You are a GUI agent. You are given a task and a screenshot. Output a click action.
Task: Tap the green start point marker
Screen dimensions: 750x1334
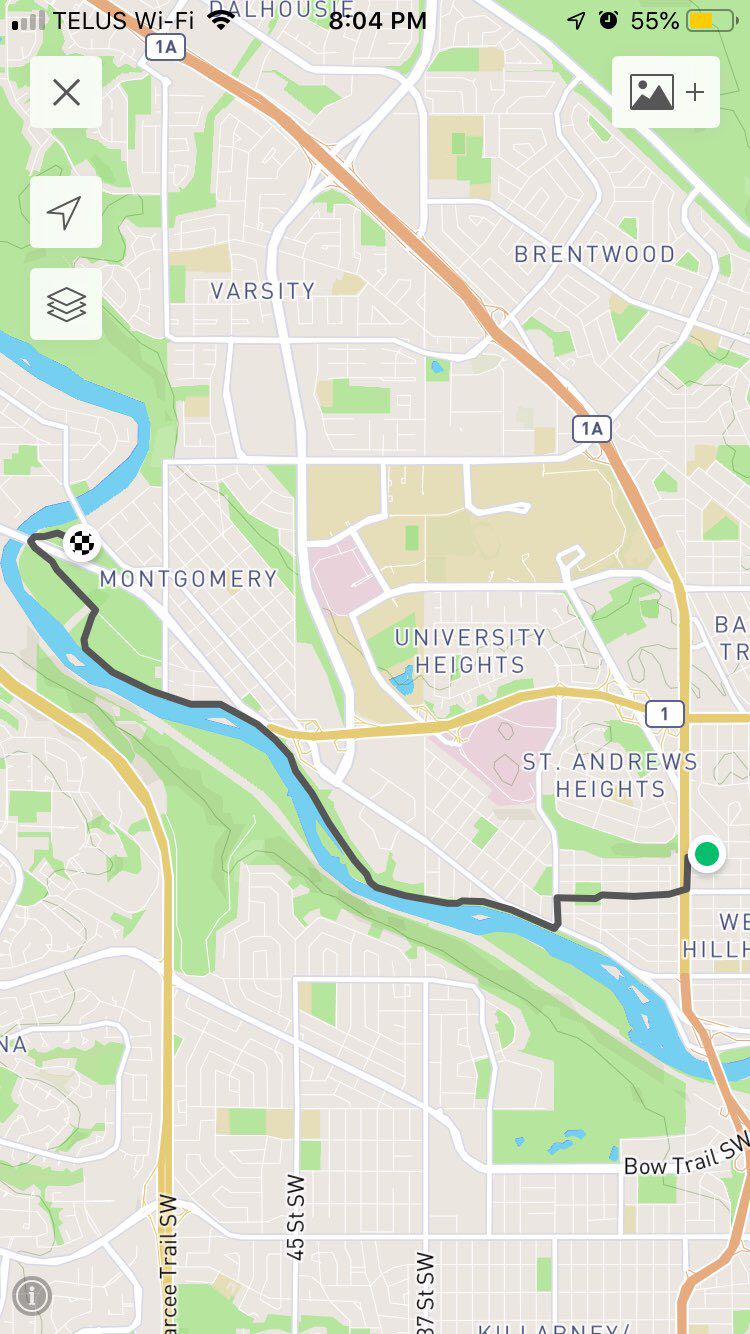click(x=707, y=854)
